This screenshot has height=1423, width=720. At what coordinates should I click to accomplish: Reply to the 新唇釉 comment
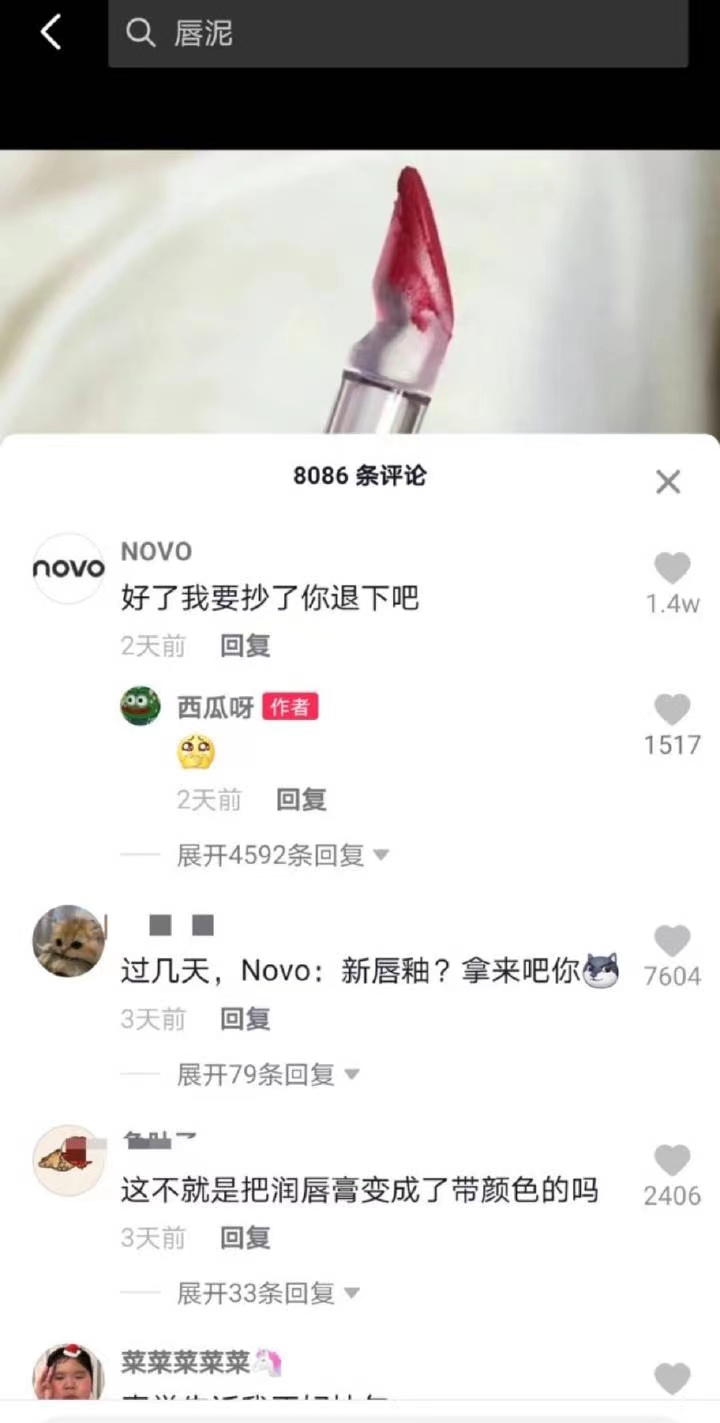coord(245,1019)
